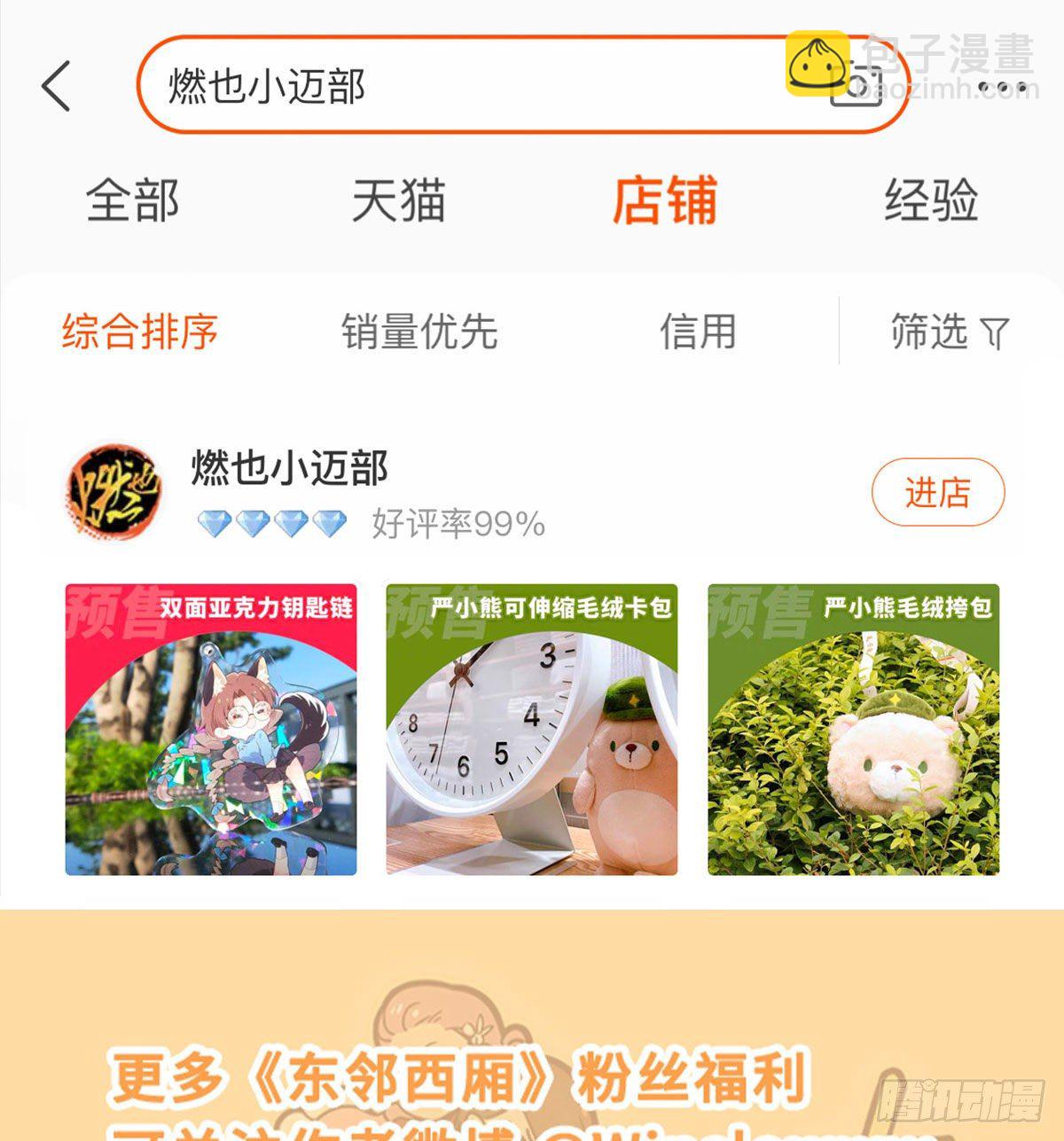Open the 好评率99% rating link

click(x=457, y=522)
